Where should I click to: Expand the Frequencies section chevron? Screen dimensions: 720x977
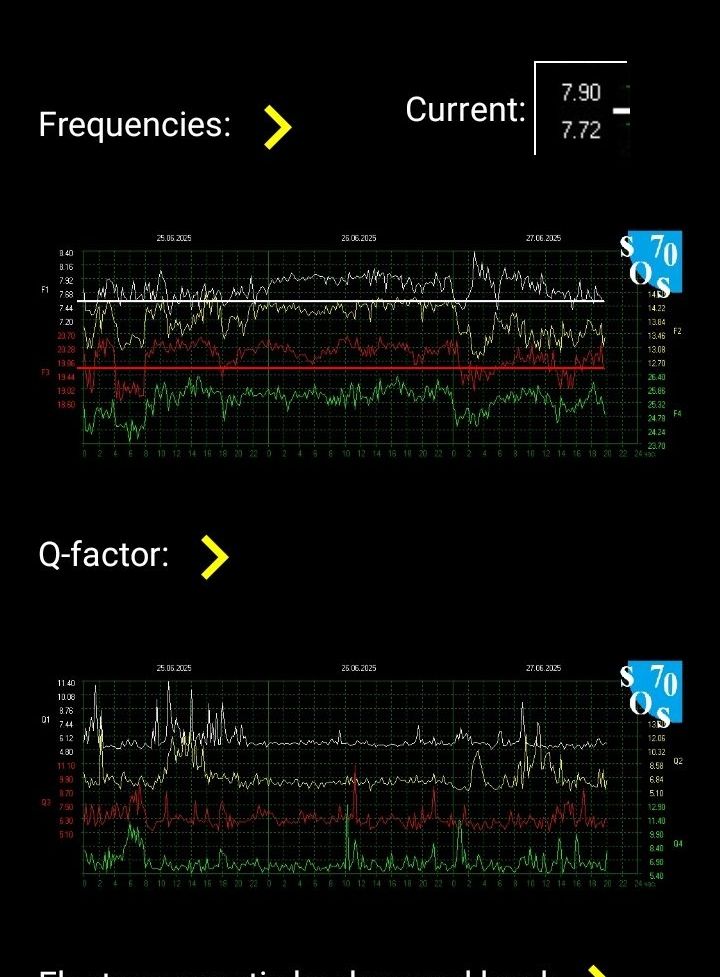pos(277,127)
